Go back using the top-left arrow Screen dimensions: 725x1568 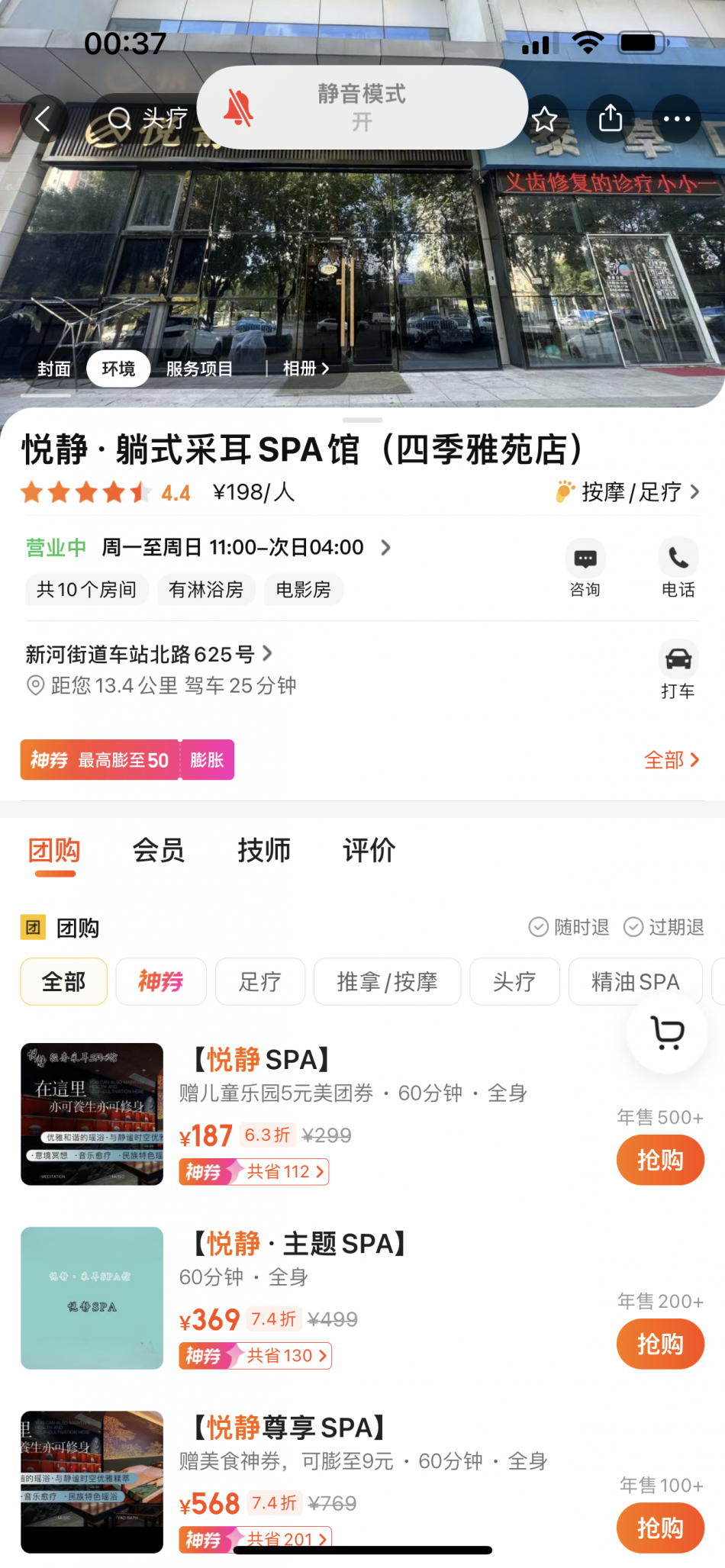point(43,119)
